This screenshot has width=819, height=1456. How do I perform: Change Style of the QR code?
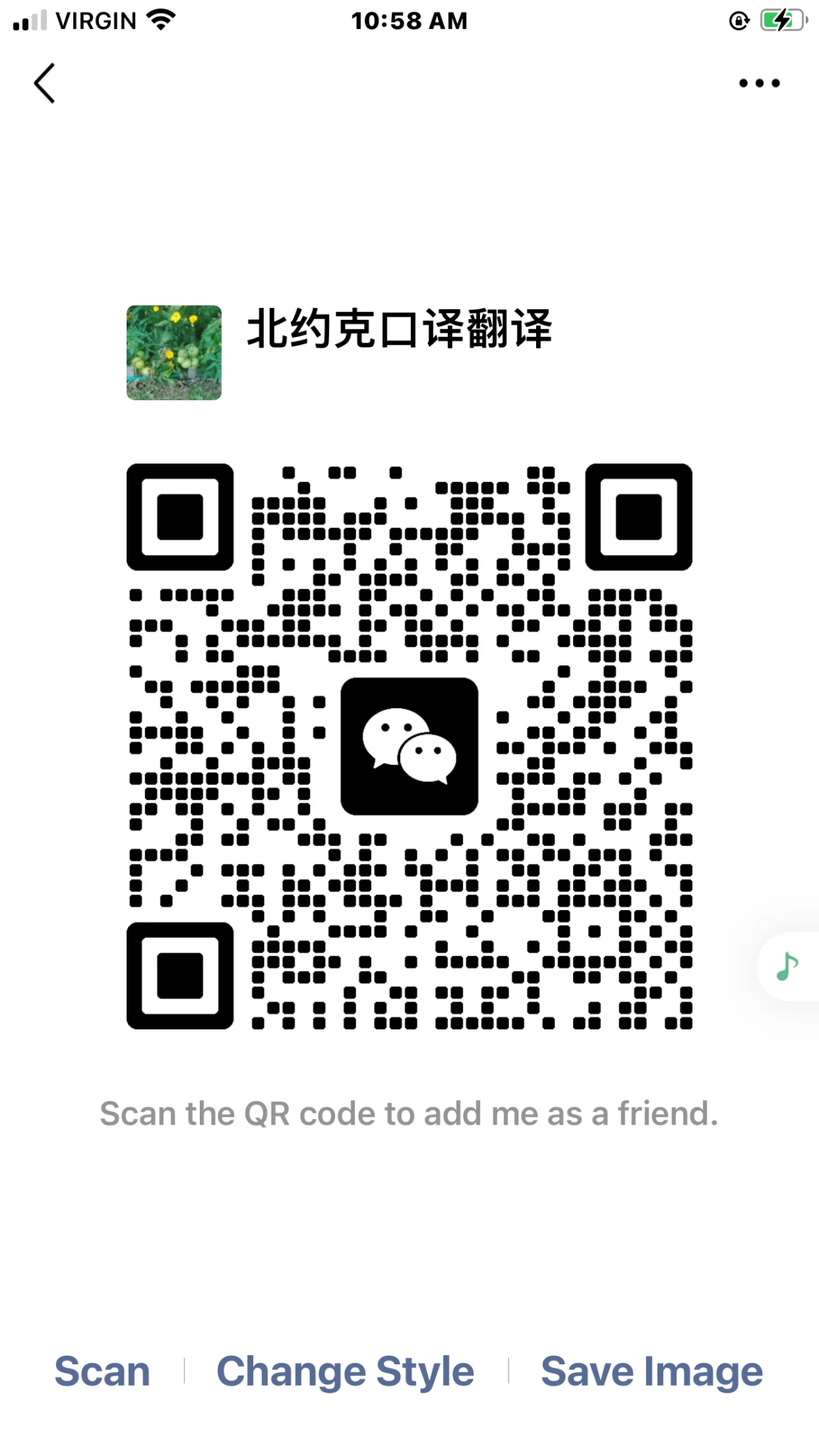point(346,1371)
